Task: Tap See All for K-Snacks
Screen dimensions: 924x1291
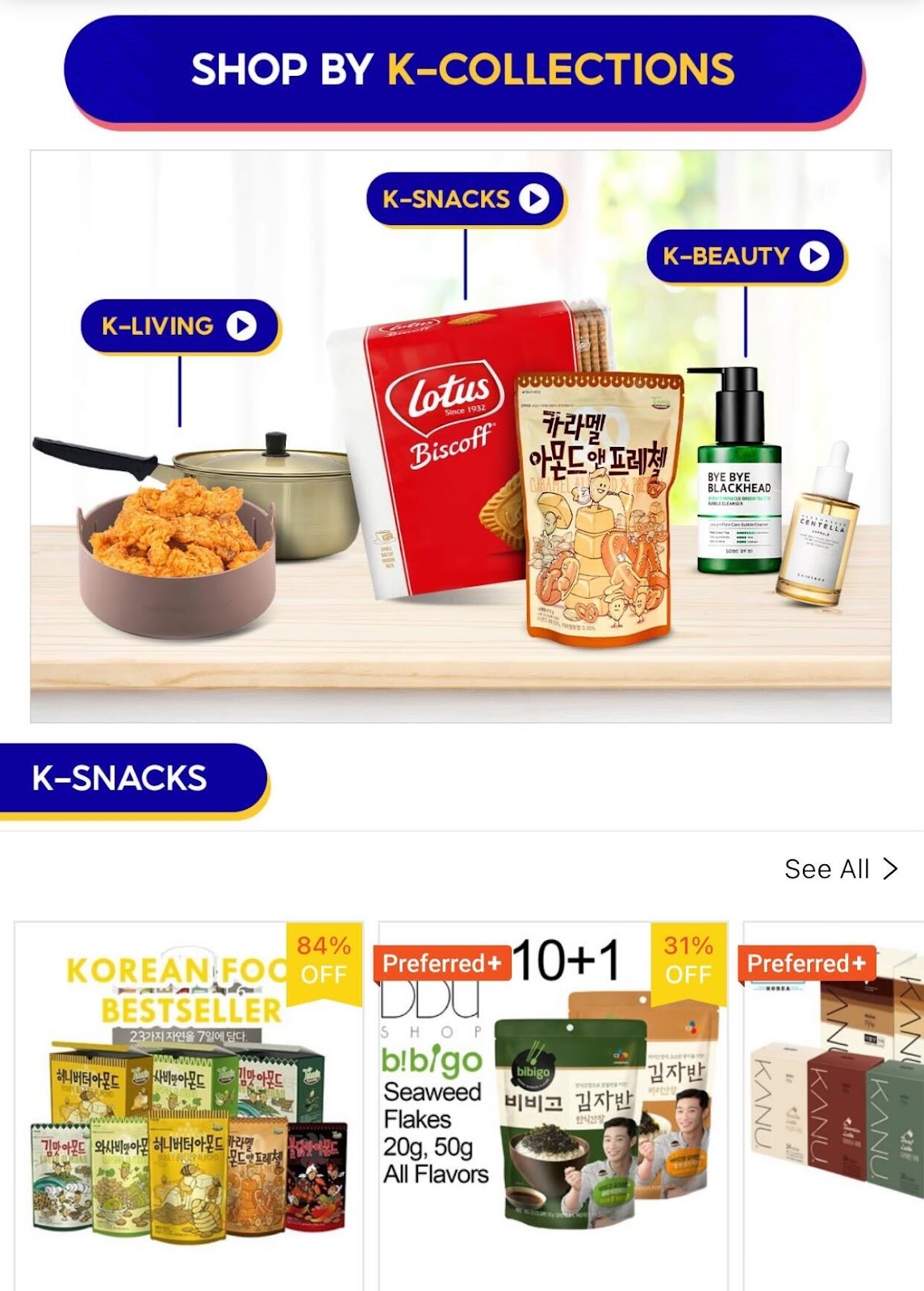Action: [x=840, y=869]
